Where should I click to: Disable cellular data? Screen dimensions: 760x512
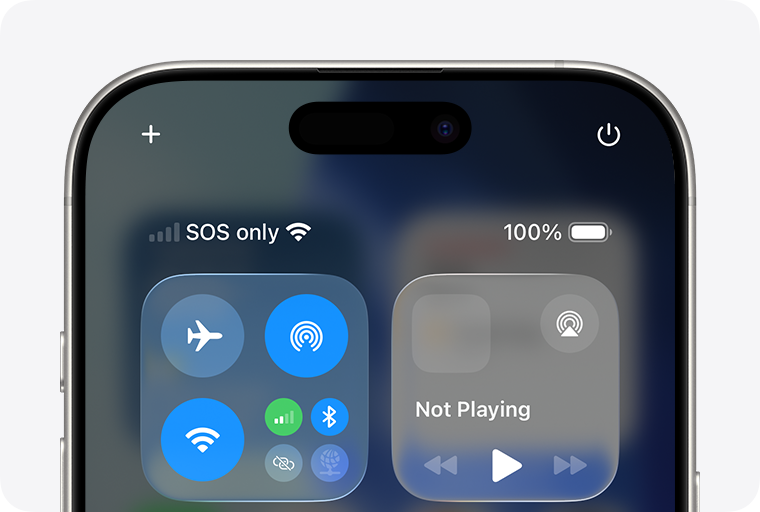[x=283, y=417]
